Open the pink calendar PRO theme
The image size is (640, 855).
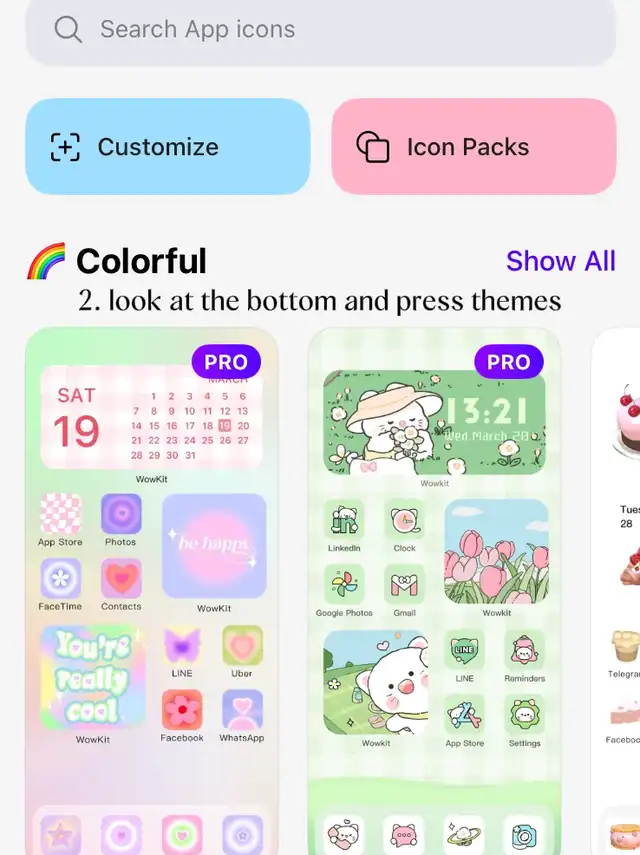tap(152, 591)
